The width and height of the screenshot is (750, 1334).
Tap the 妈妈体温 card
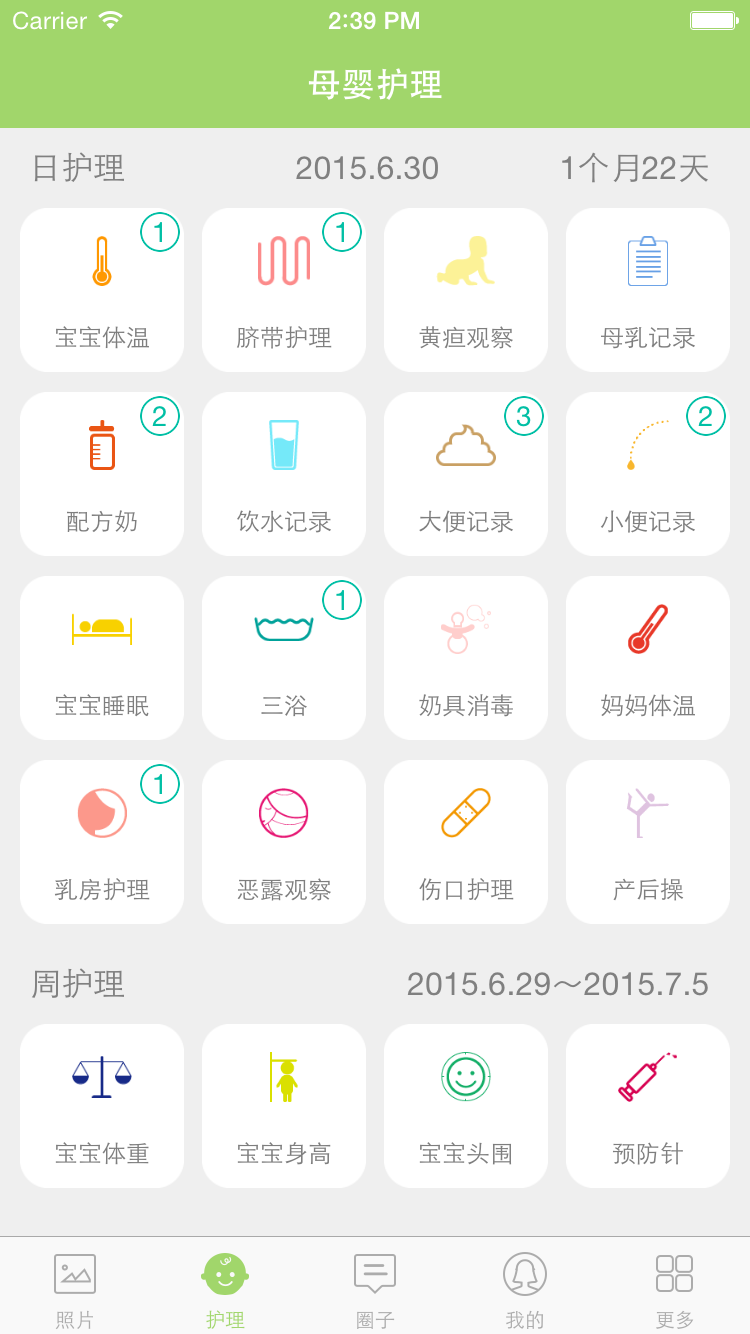(648, 658)
